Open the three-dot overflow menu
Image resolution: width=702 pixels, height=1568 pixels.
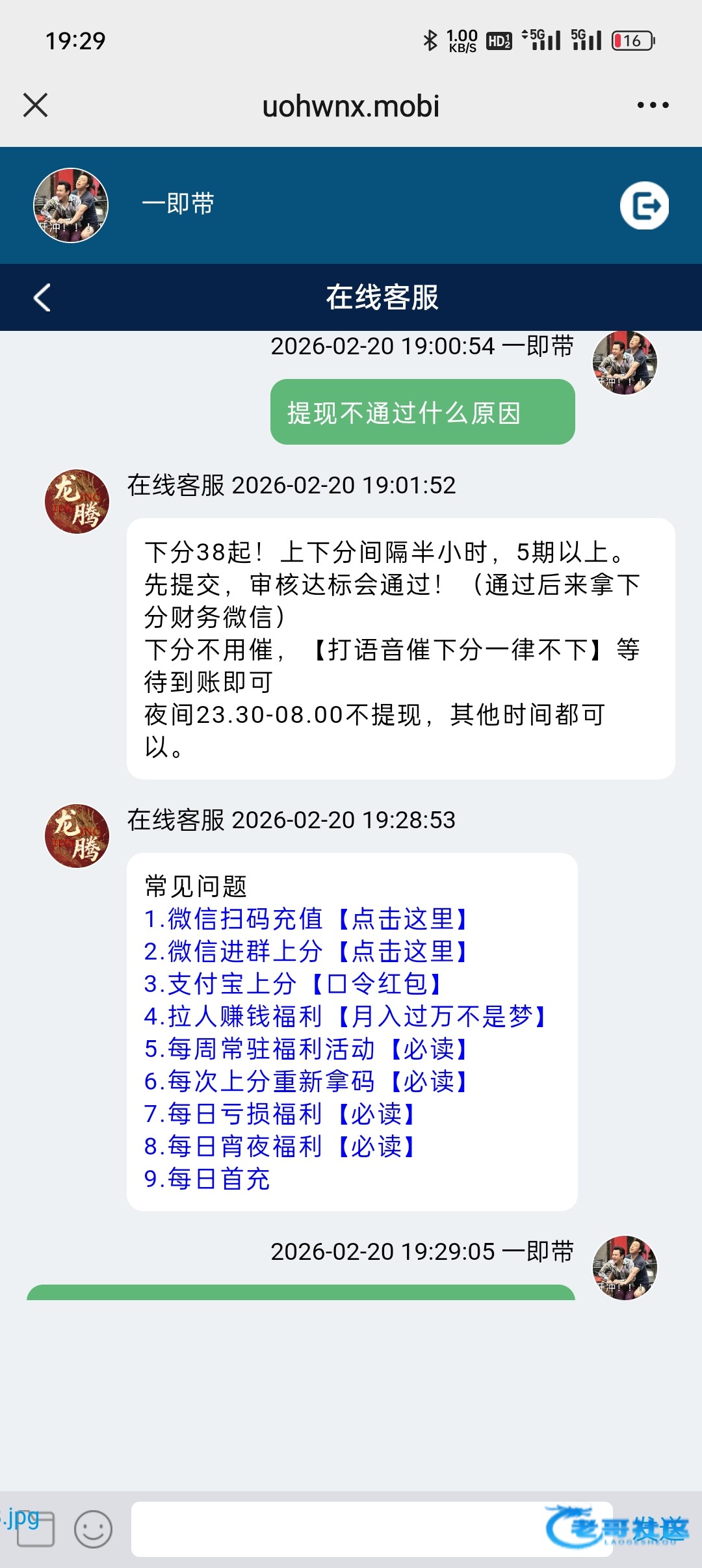[653, 105]
